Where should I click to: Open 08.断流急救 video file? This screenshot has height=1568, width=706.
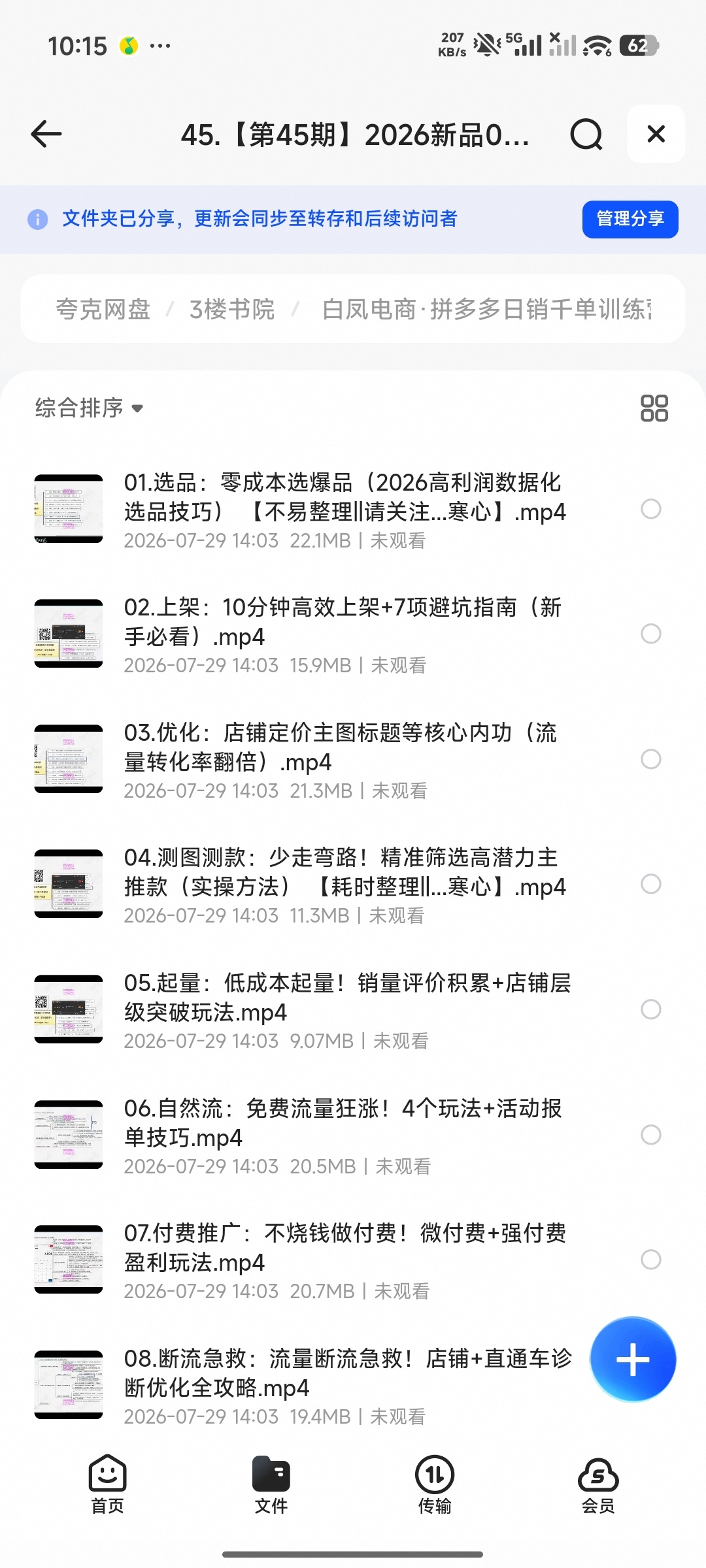307,1385
